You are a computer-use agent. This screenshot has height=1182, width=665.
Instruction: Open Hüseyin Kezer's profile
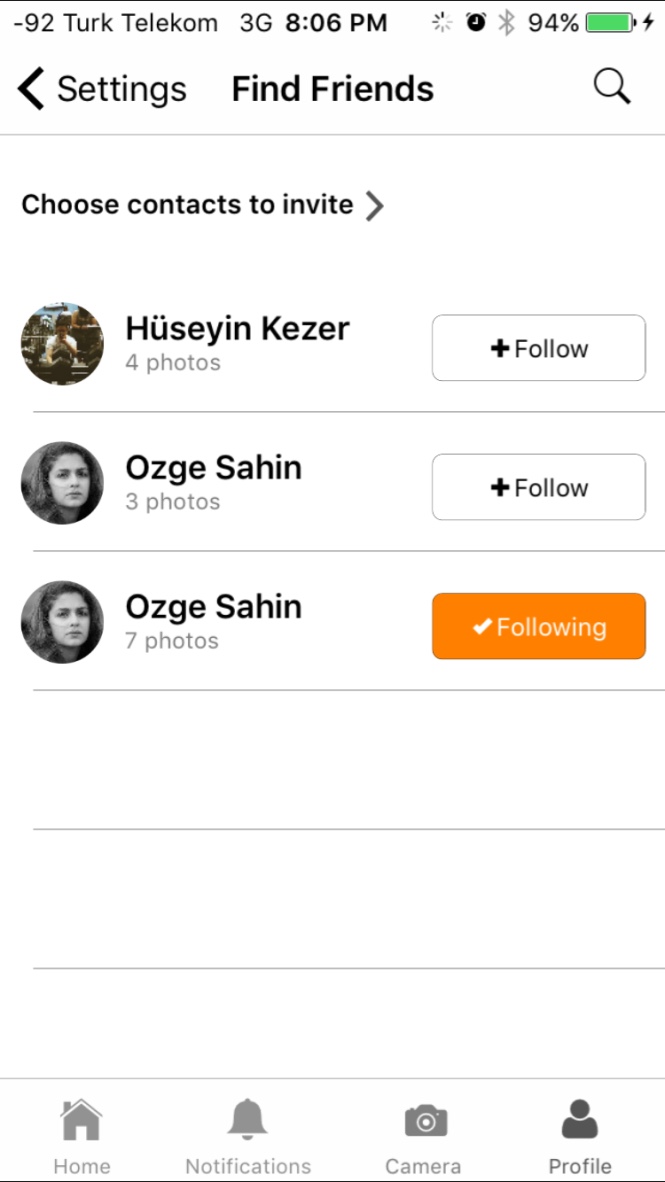tap(237, 329)
